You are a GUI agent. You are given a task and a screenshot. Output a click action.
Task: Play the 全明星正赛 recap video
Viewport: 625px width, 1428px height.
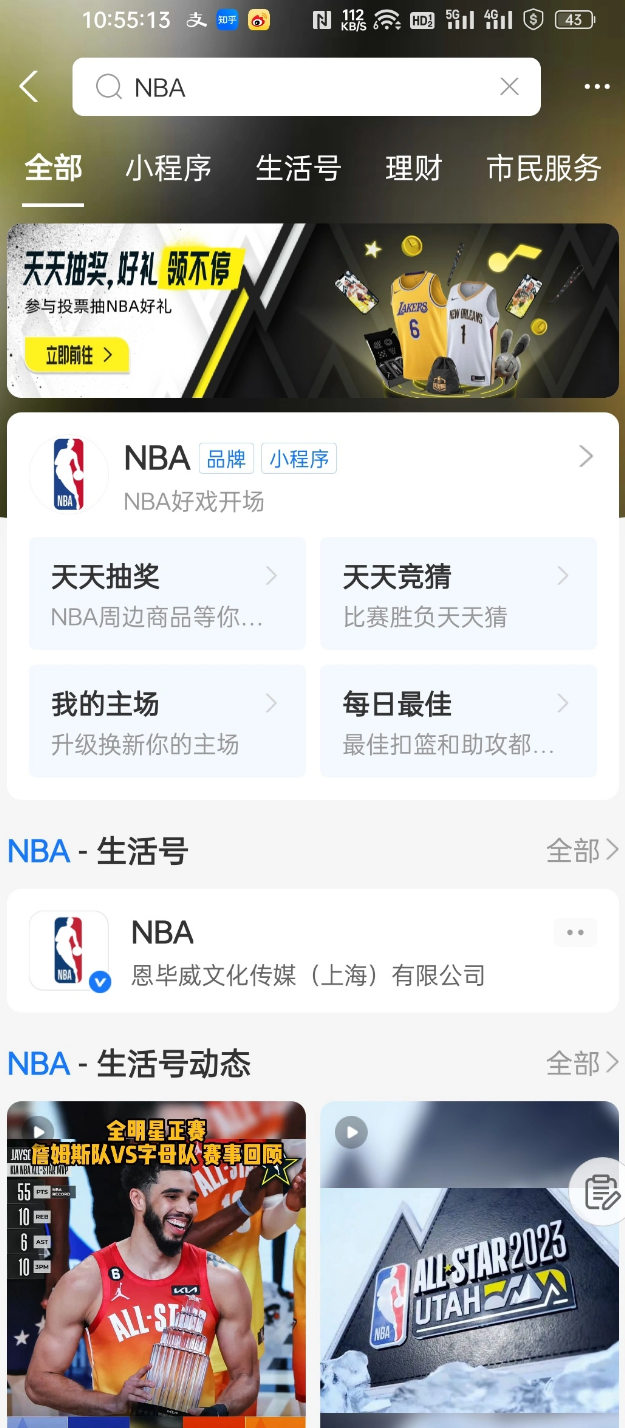156,1265
